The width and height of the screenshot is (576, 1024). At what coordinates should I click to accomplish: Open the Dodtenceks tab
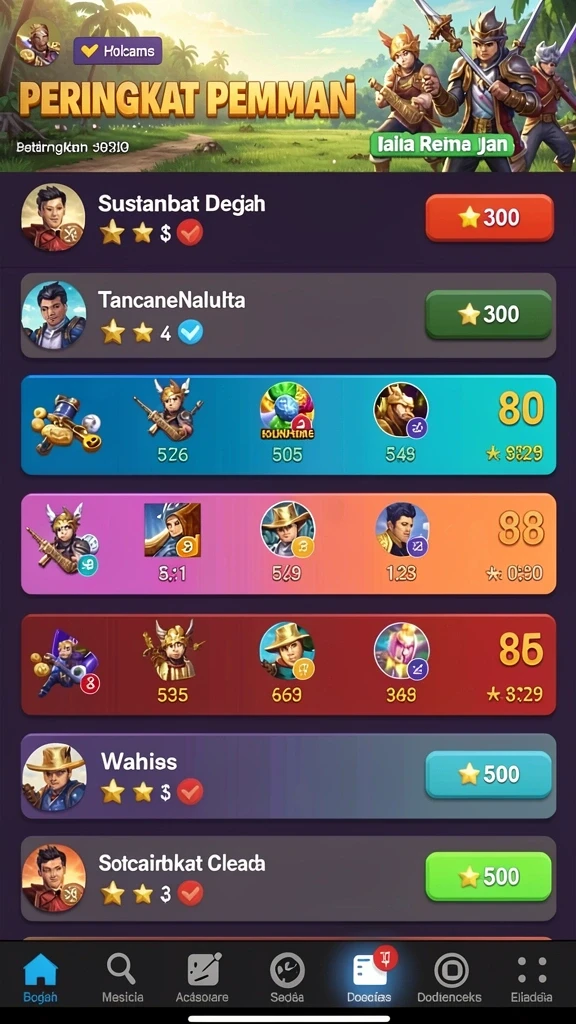coord(450,978)
